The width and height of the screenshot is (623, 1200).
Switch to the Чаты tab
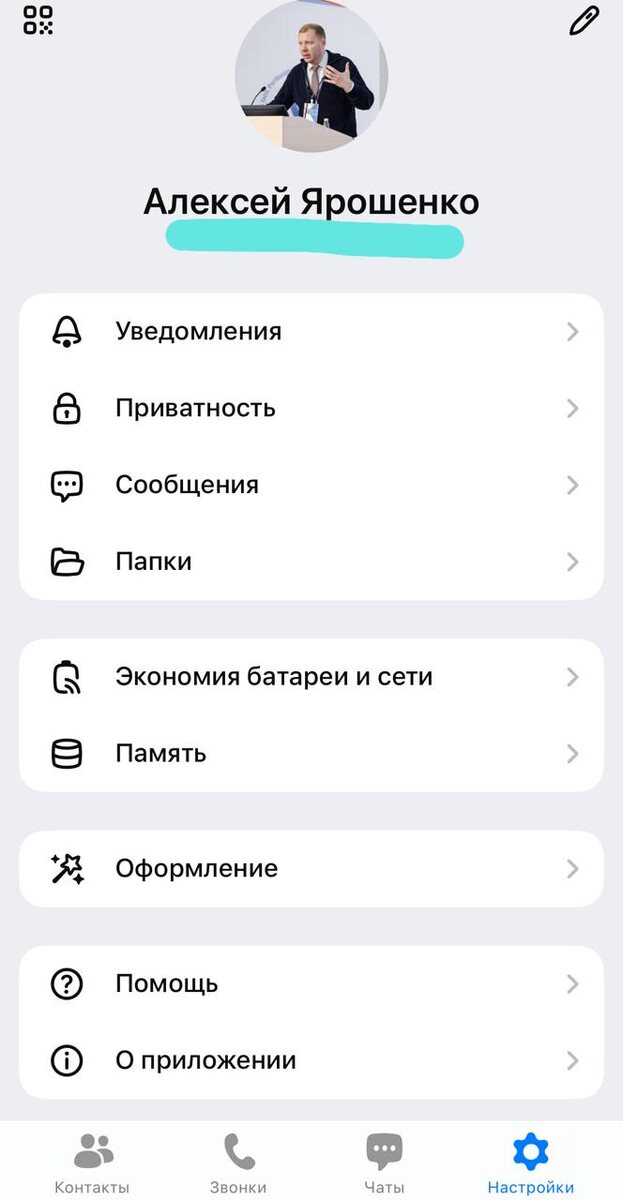click(x=384, y=1163)
